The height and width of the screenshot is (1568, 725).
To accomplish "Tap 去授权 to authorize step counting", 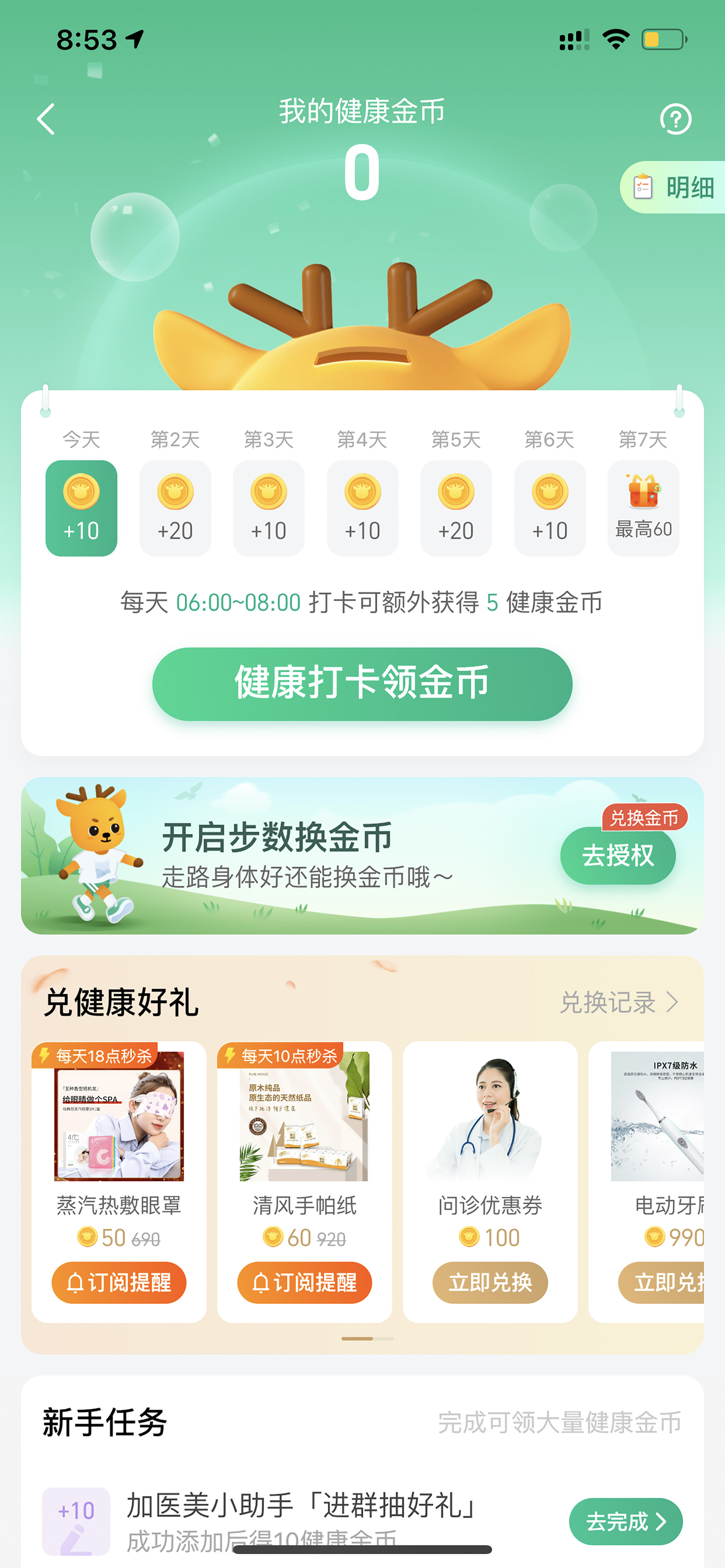I will pos(618,855).
